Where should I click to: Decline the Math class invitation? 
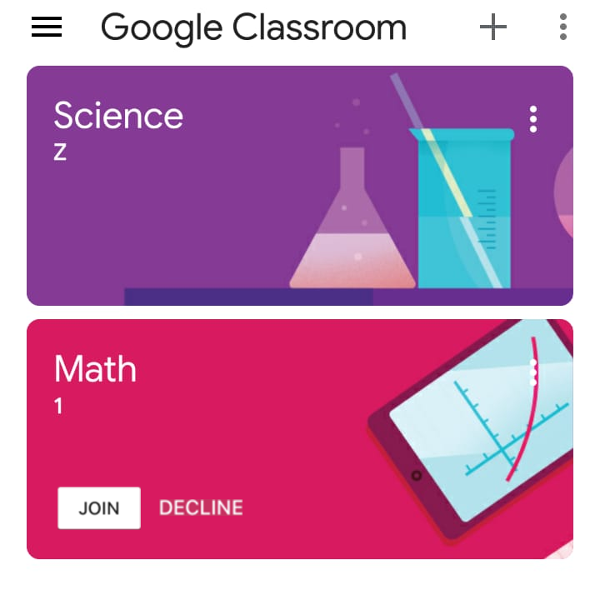(201, 508)
